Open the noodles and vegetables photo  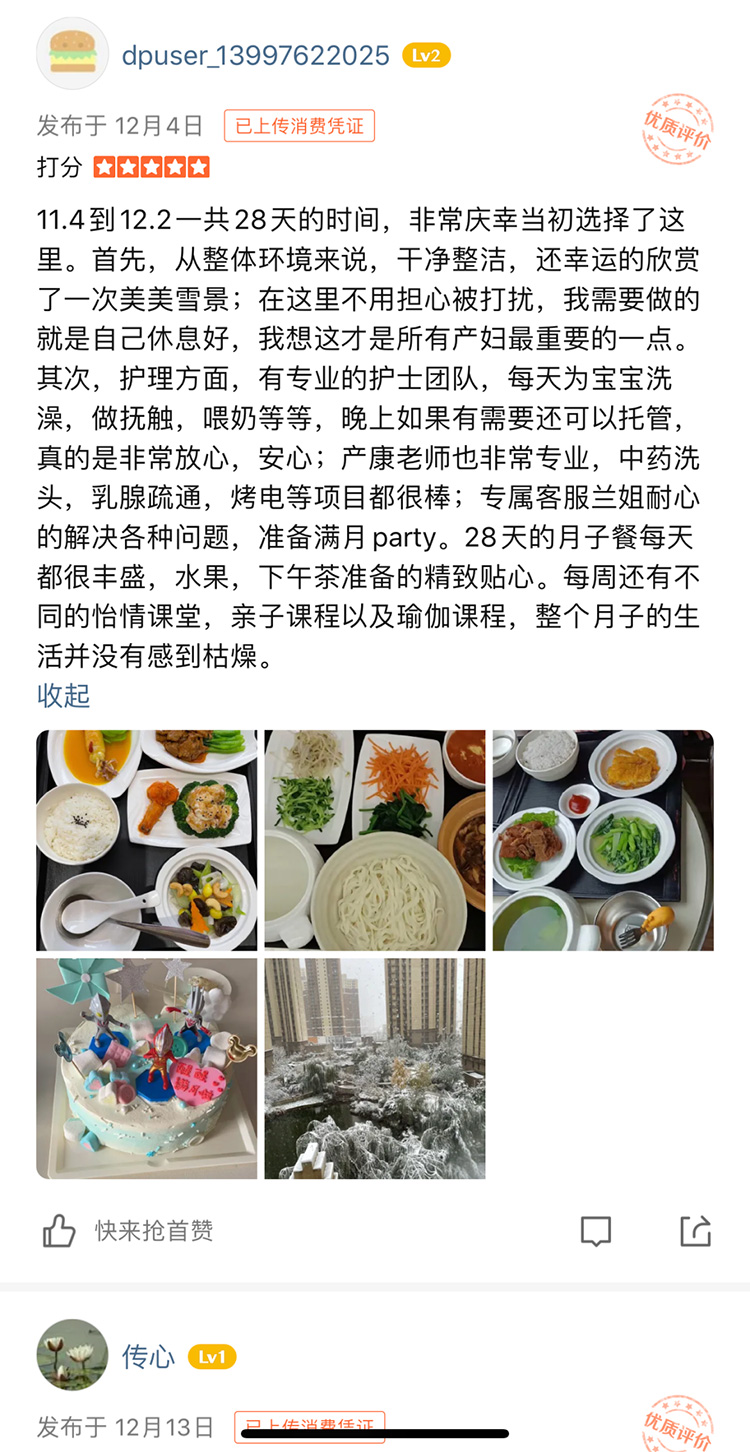click(375, 840)
